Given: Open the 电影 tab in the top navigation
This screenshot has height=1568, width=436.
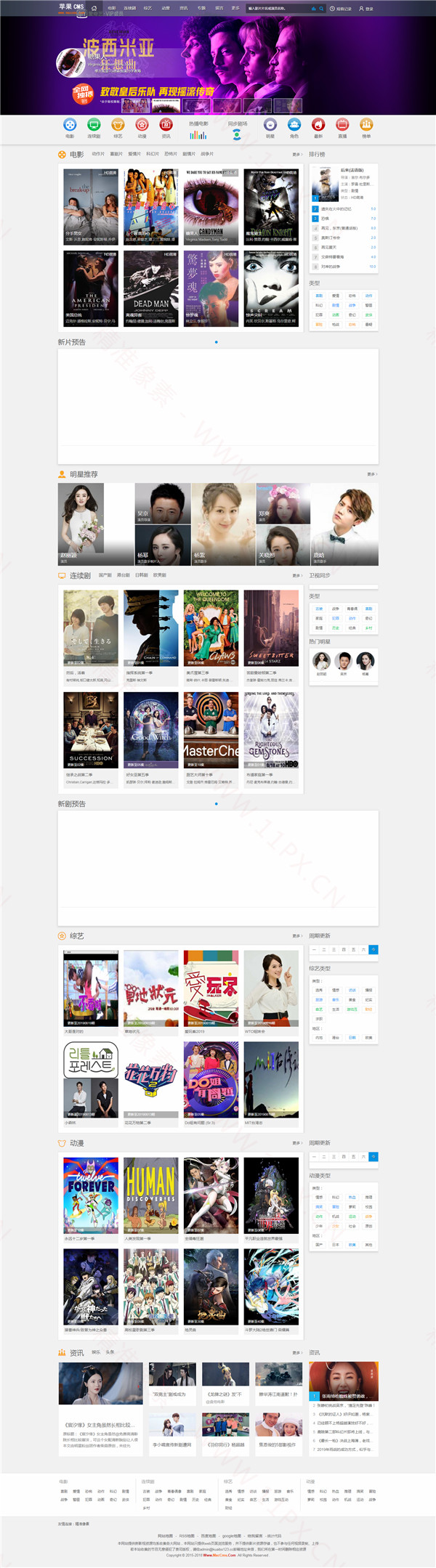Looking at the screenshot, I should coord(112,8).
